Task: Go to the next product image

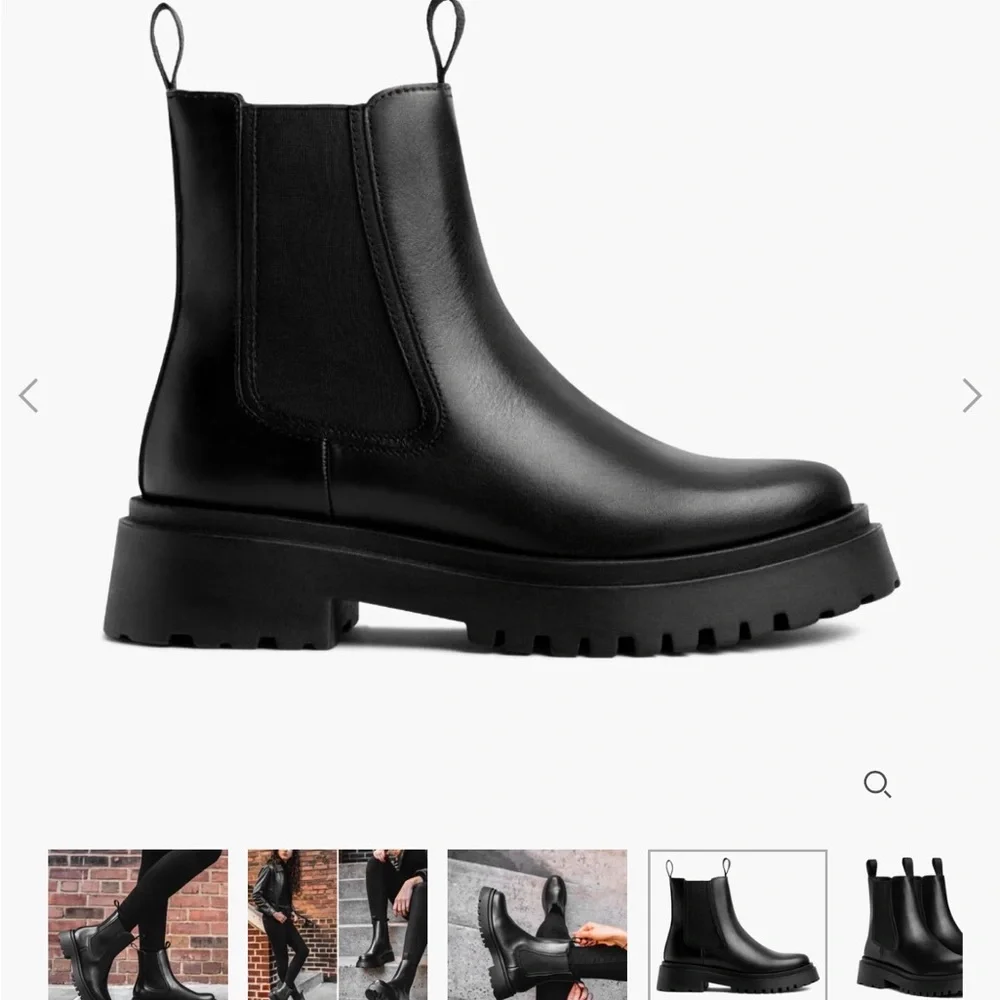Action: pyautogui.click(x=971, y=396)
